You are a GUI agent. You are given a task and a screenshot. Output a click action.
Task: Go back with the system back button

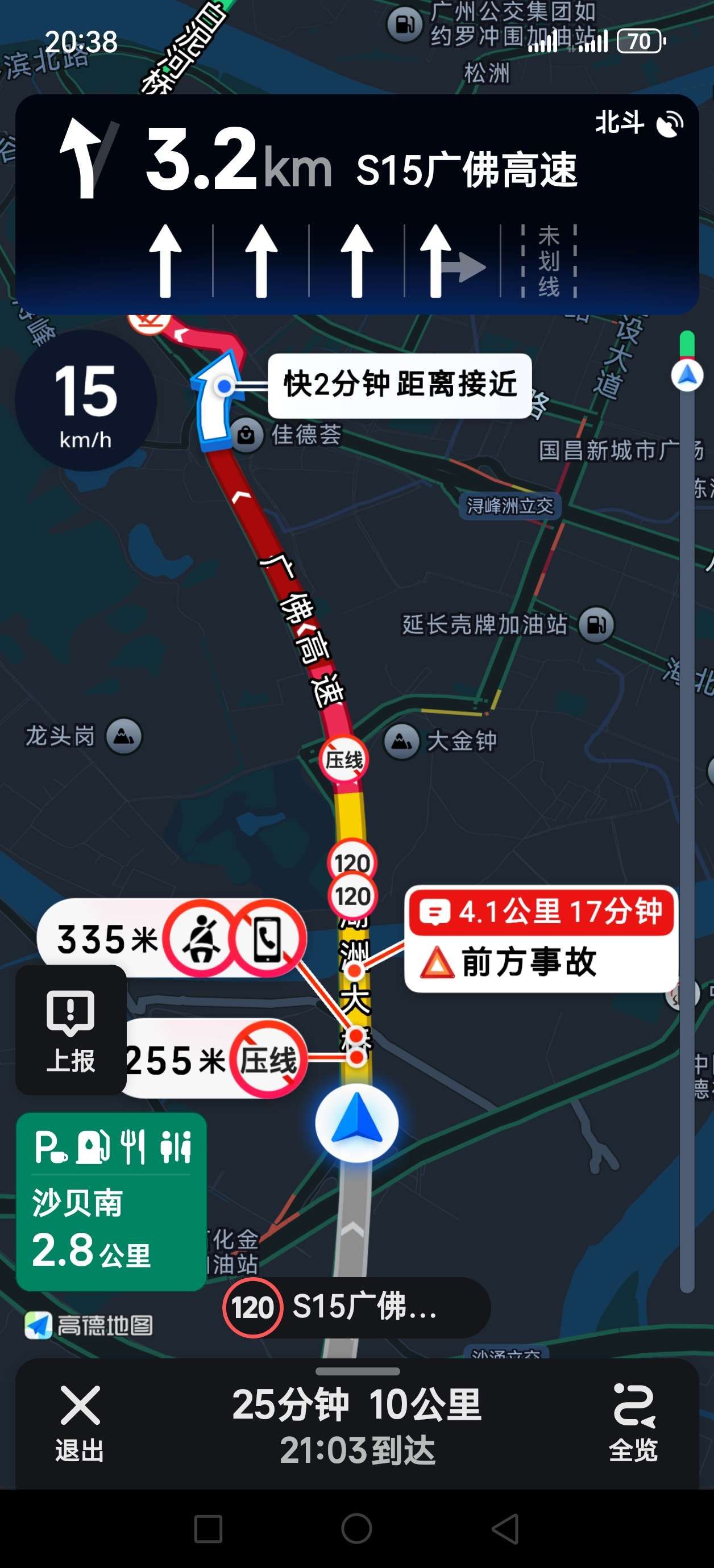[x=505, y=1528]
